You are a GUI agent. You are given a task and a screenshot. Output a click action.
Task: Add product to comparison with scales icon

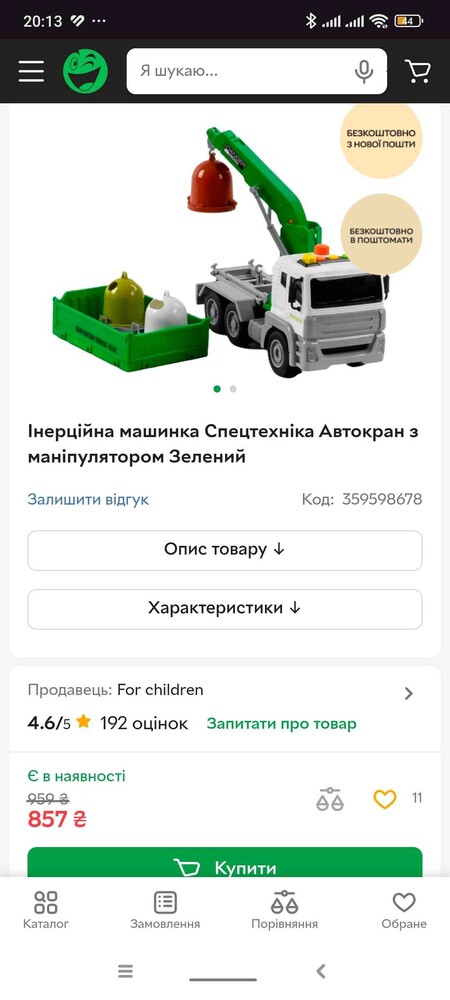click(x=330, y=798)
